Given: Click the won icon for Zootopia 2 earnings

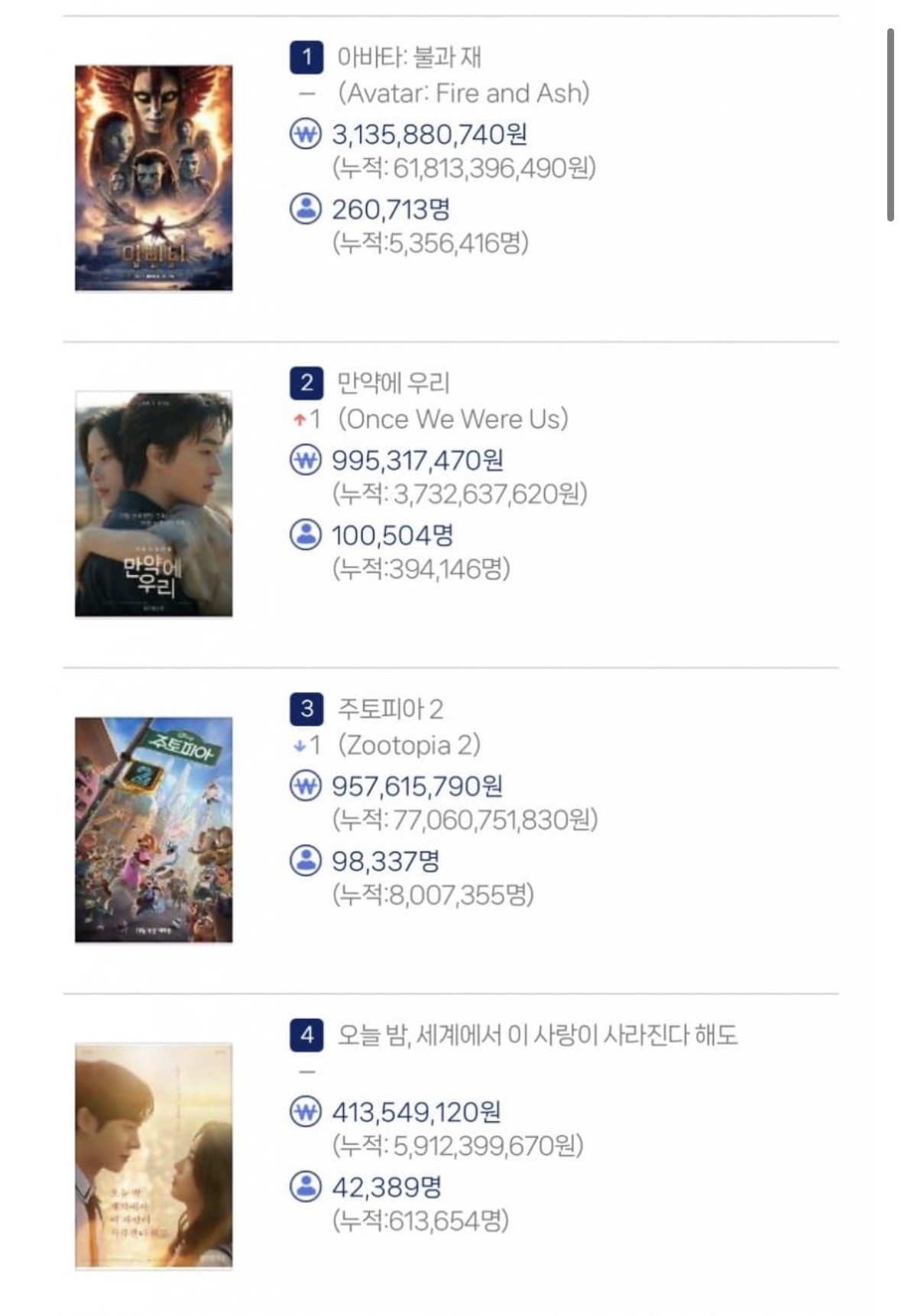Looking at the screenshot, I should pos(306,786).
